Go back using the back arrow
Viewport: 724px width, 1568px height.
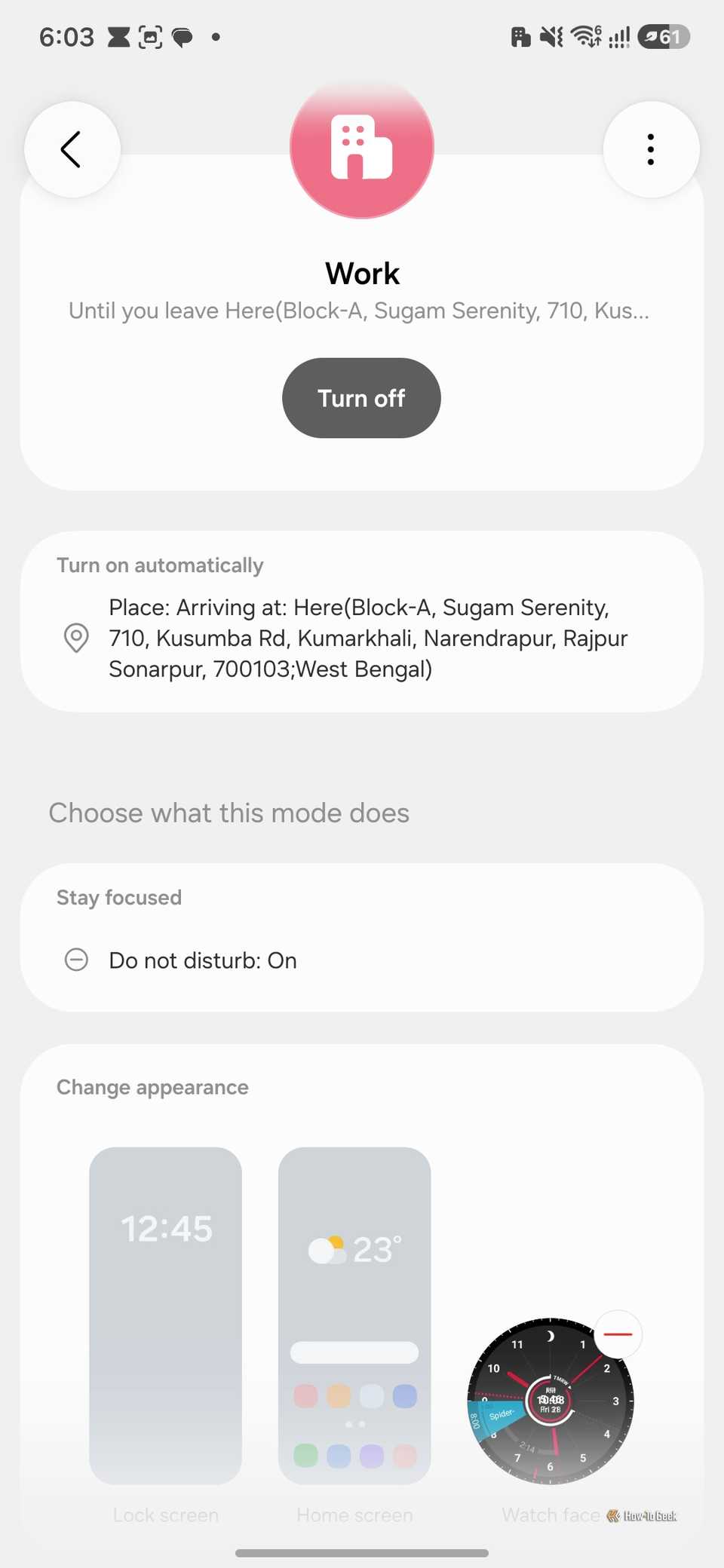click(72, 149)
